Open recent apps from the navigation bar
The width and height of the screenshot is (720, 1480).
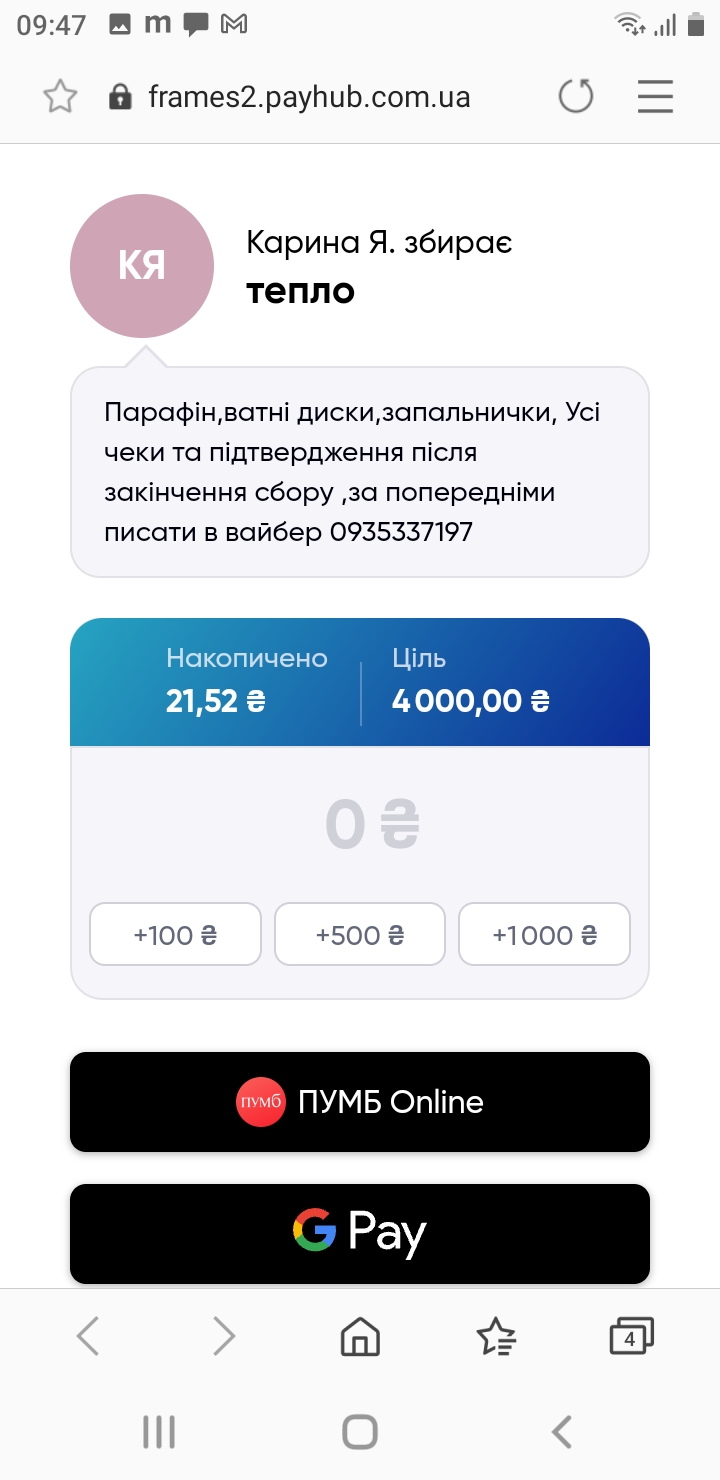[158, 1430]
